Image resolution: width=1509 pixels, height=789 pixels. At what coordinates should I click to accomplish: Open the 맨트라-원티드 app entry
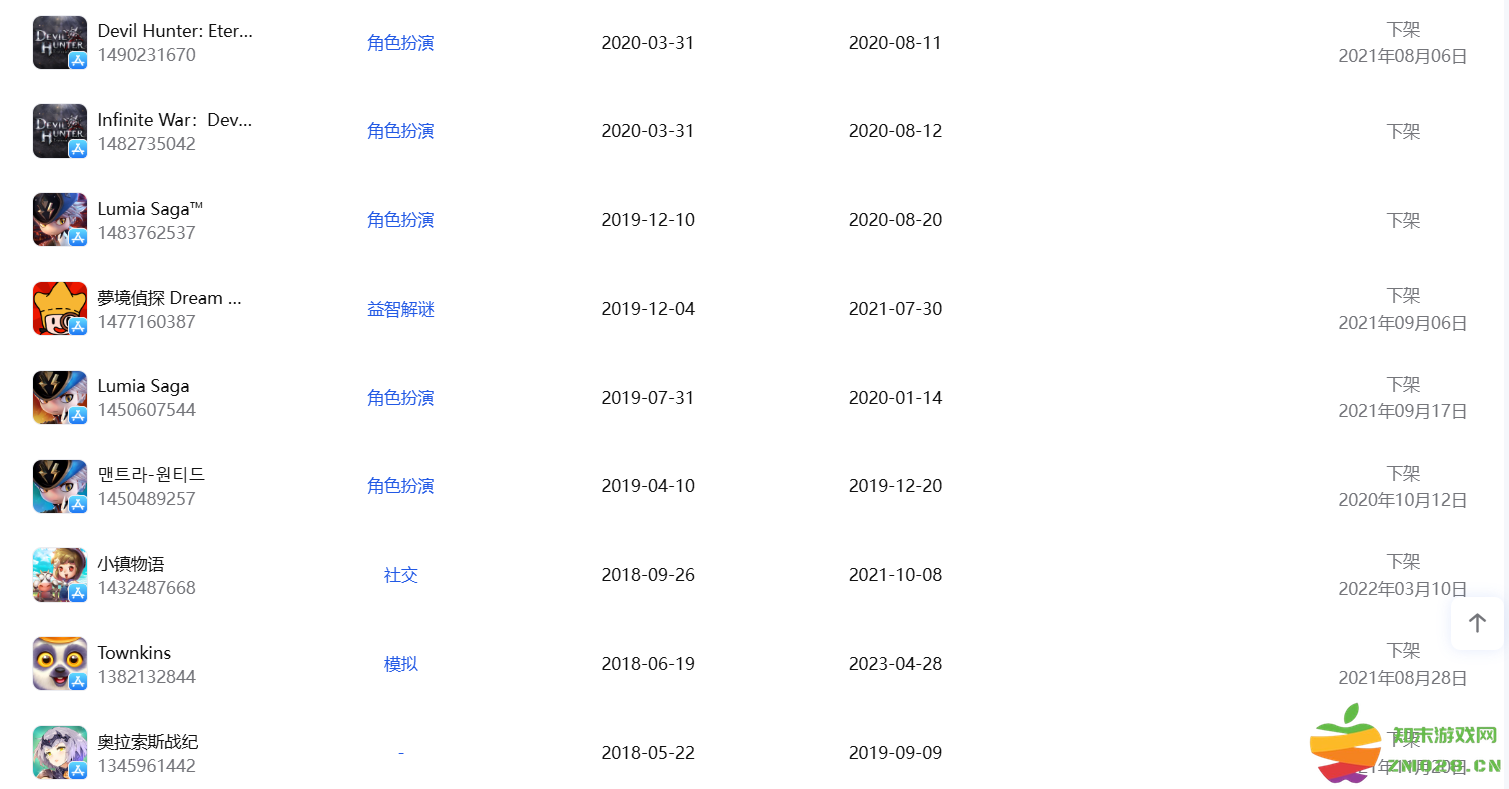(151, 474)
